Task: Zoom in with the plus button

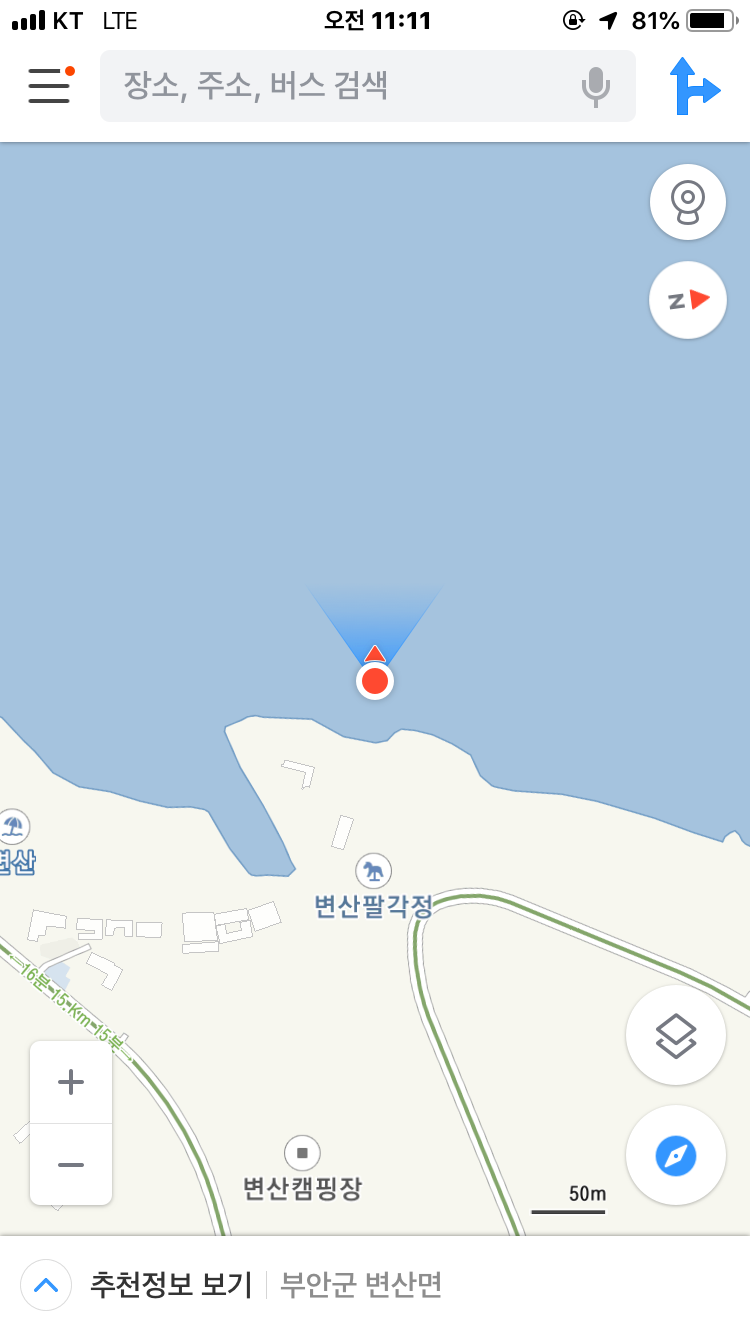Action: tap(71, 1082)
